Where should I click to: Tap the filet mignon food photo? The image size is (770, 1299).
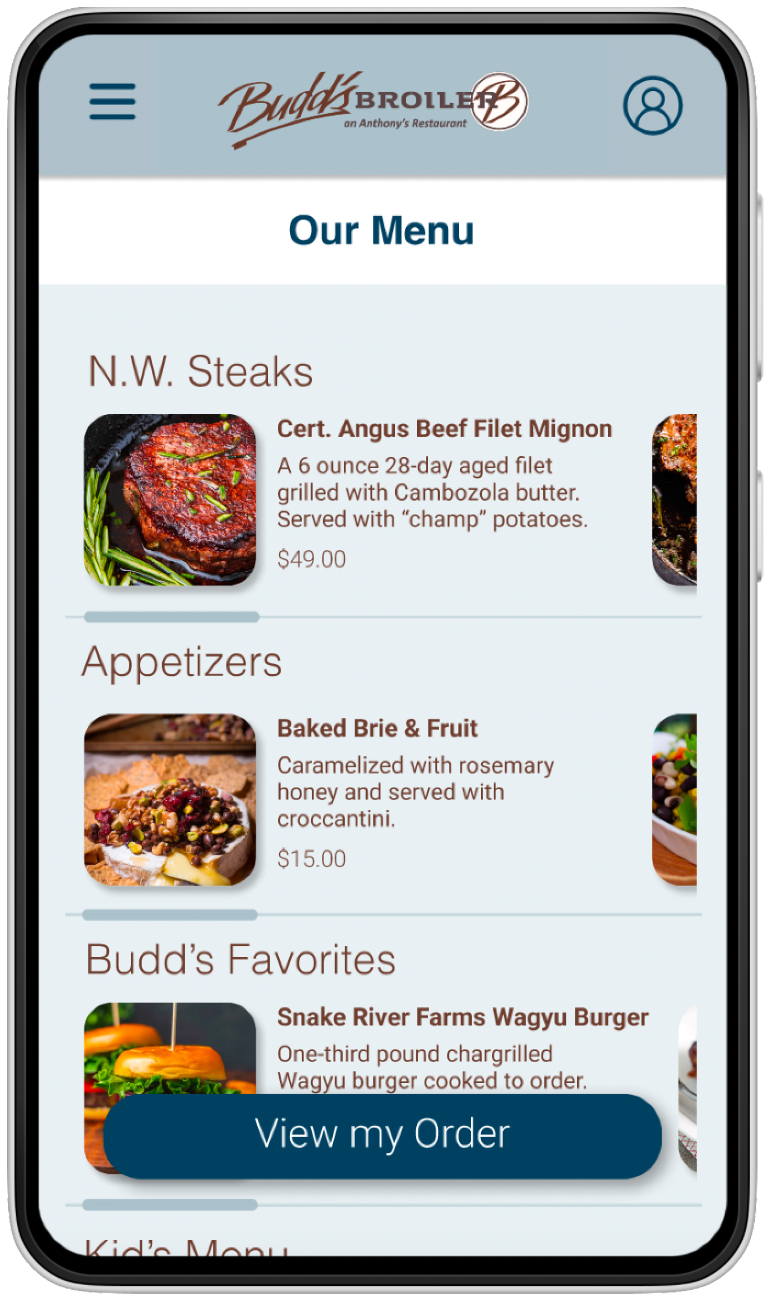tap(170, 499)
